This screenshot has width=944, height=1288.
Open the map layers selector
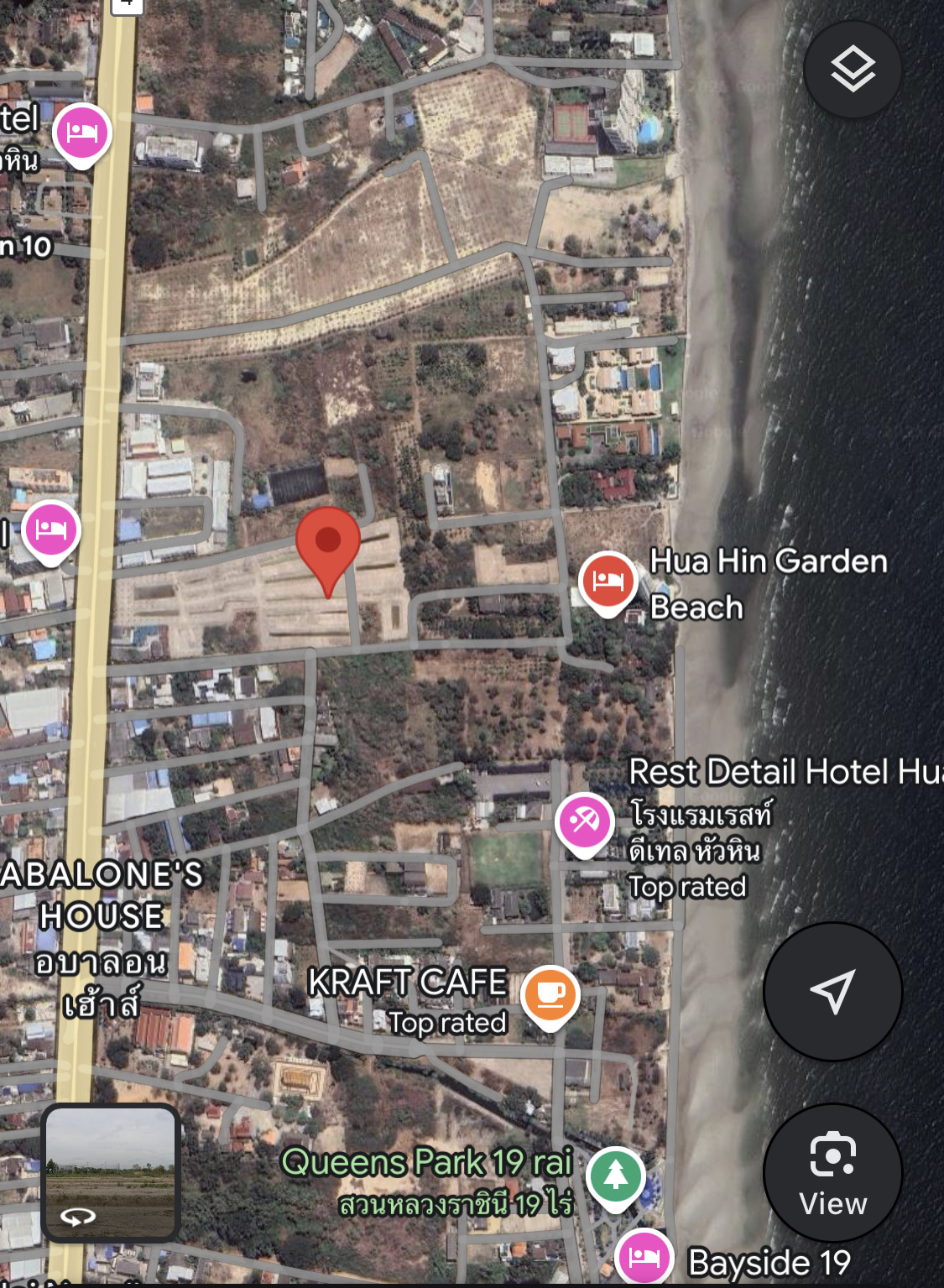pyautogui.click(x=853, y=70)
